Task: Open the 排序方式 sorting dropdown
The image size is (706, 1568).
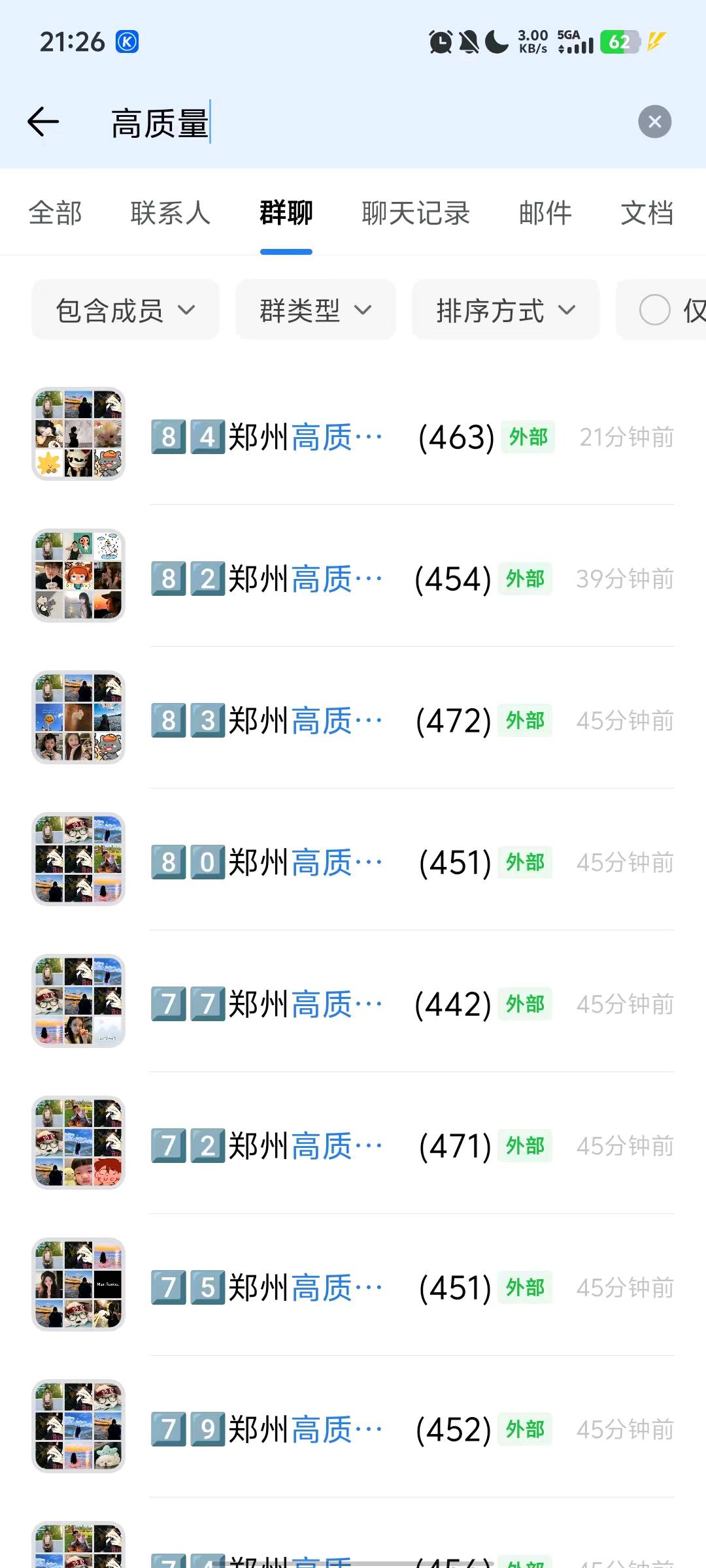Action: tap(505, 310)
